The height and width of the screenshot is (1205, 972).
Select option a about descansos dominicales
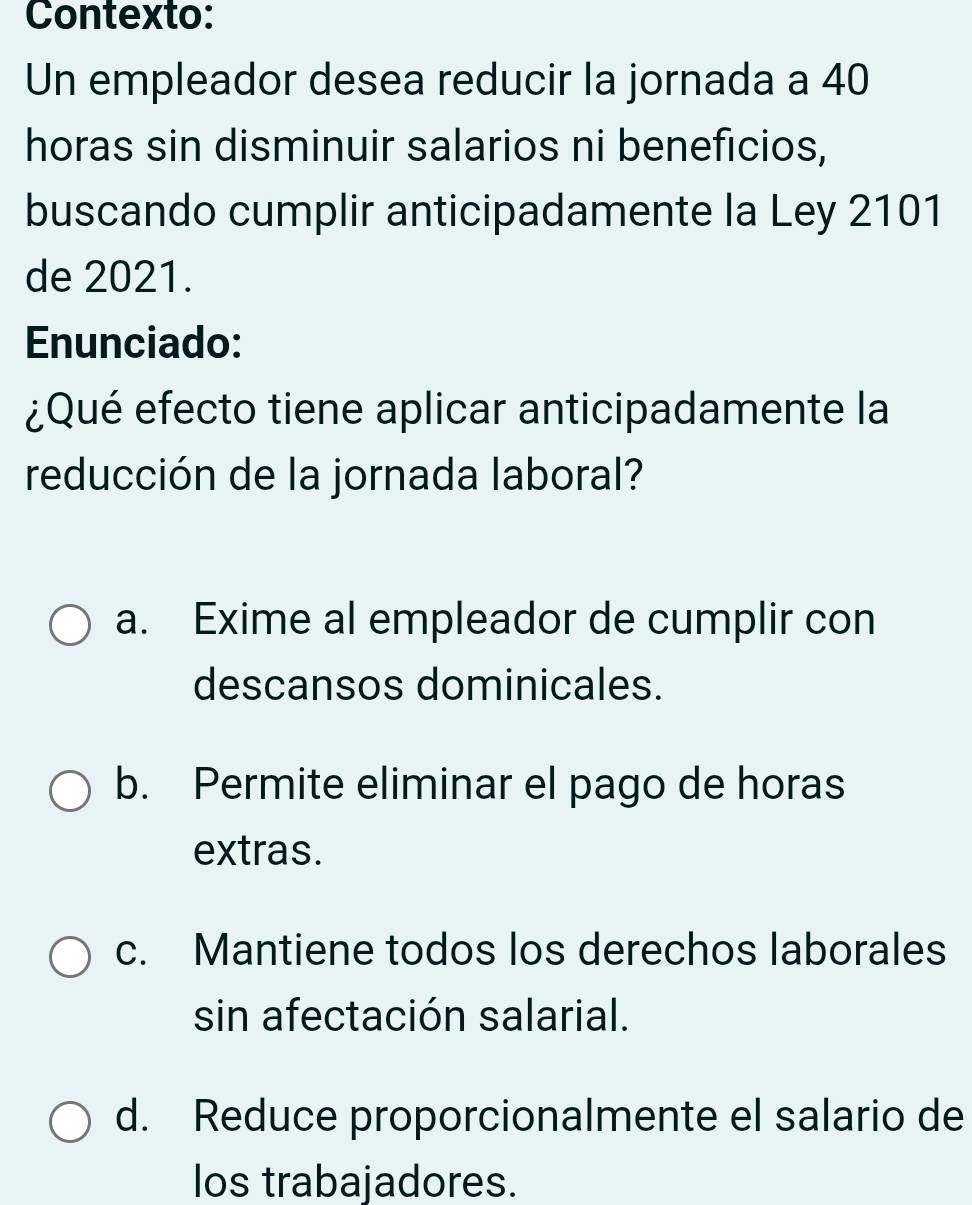[x=69, y=624]
